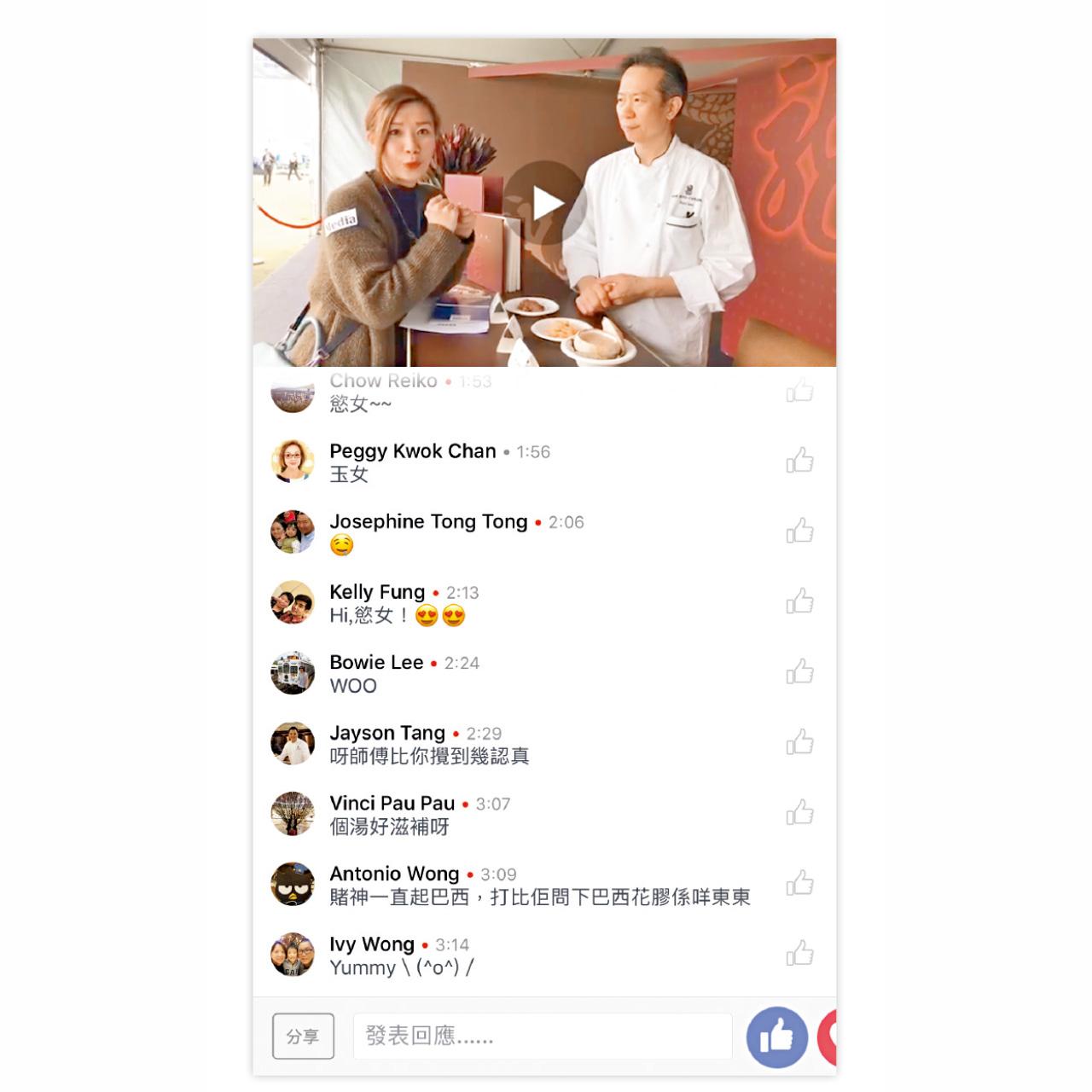The height and width of the screenshot is (1092, 1092).
Task: Send a blue thumbs-up reaction
Action: pyautogui.click(x=776, y=1037)
